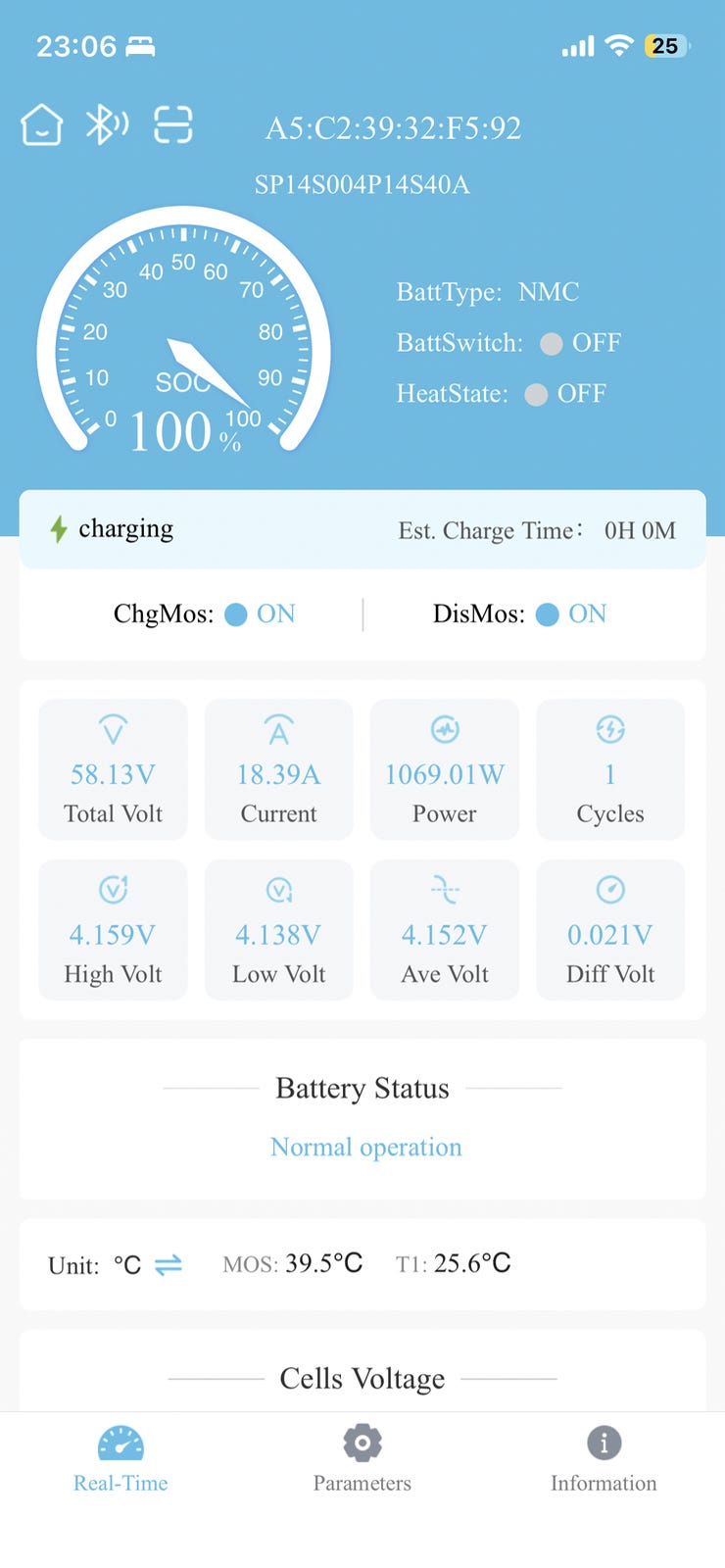The height and width of the screenshot is (1568, 725).
Task: Open the scan code icon
Action: point(173,124)
